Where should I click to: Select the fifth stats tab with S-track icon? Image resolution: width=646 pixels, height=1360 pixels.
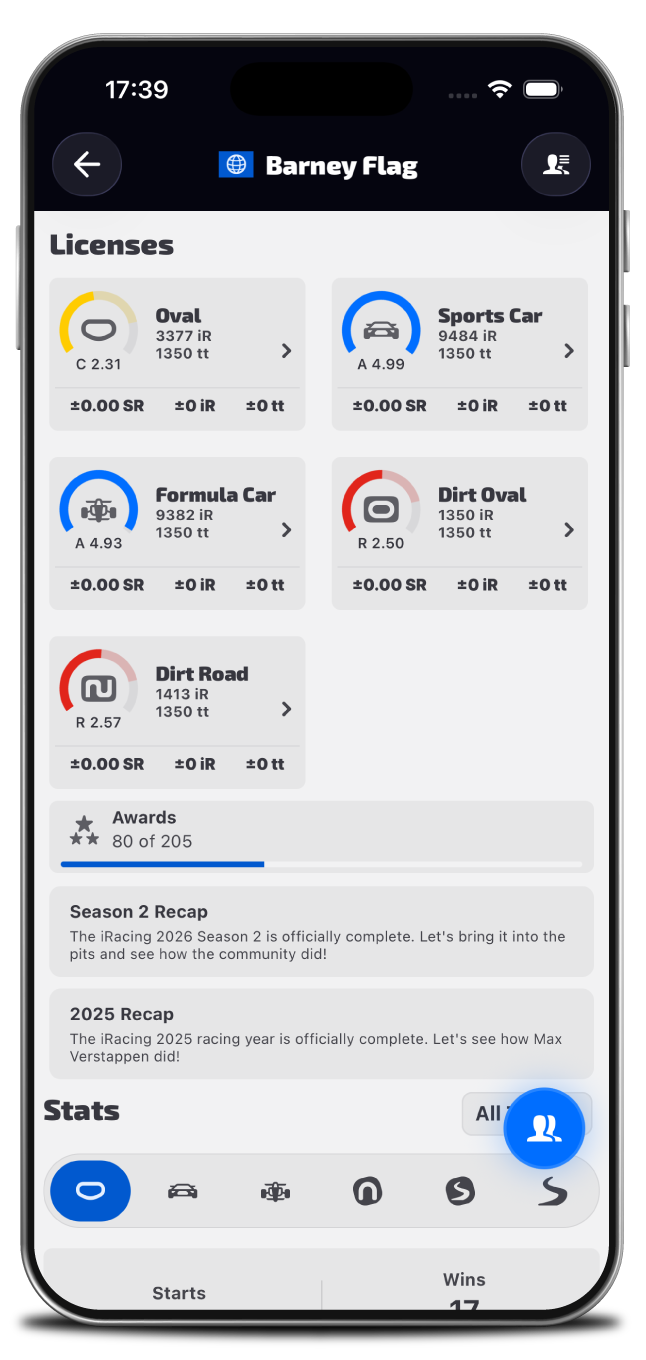(x=460, y=1191)
